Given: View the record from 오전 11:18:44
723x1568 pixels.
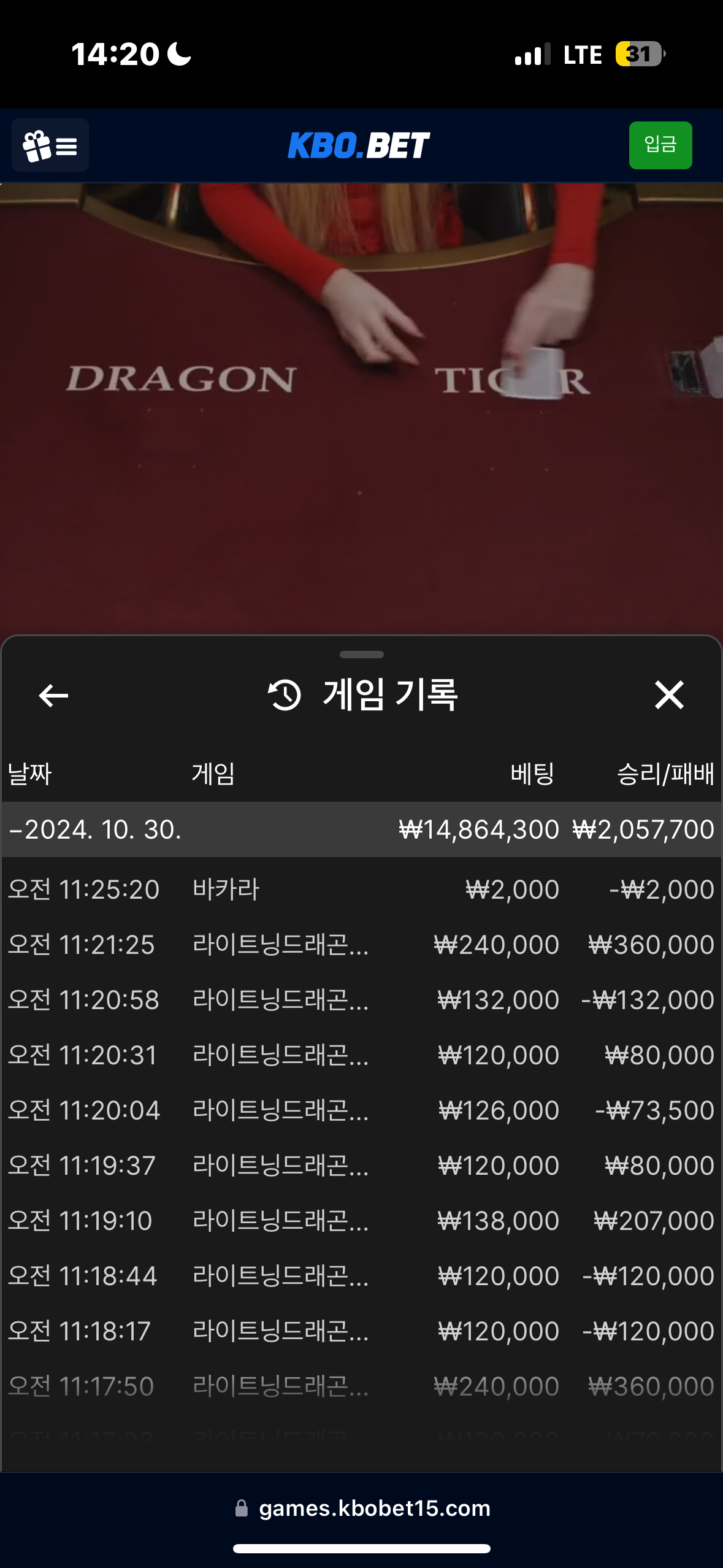Looking at the screenshot, I should coord(361,1276).
